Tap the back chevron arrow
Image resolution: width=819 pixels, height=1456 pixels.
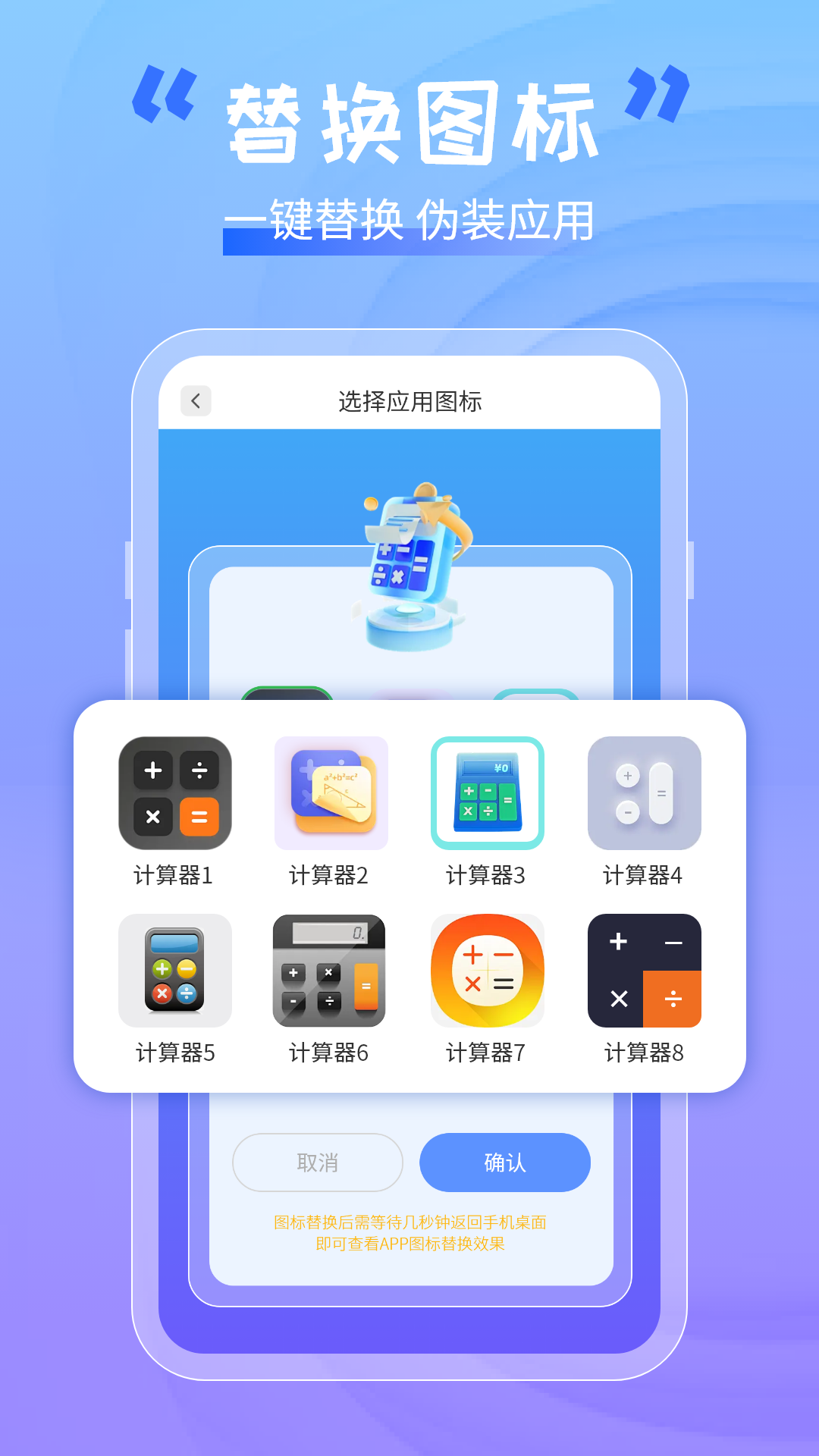point(196,401)
